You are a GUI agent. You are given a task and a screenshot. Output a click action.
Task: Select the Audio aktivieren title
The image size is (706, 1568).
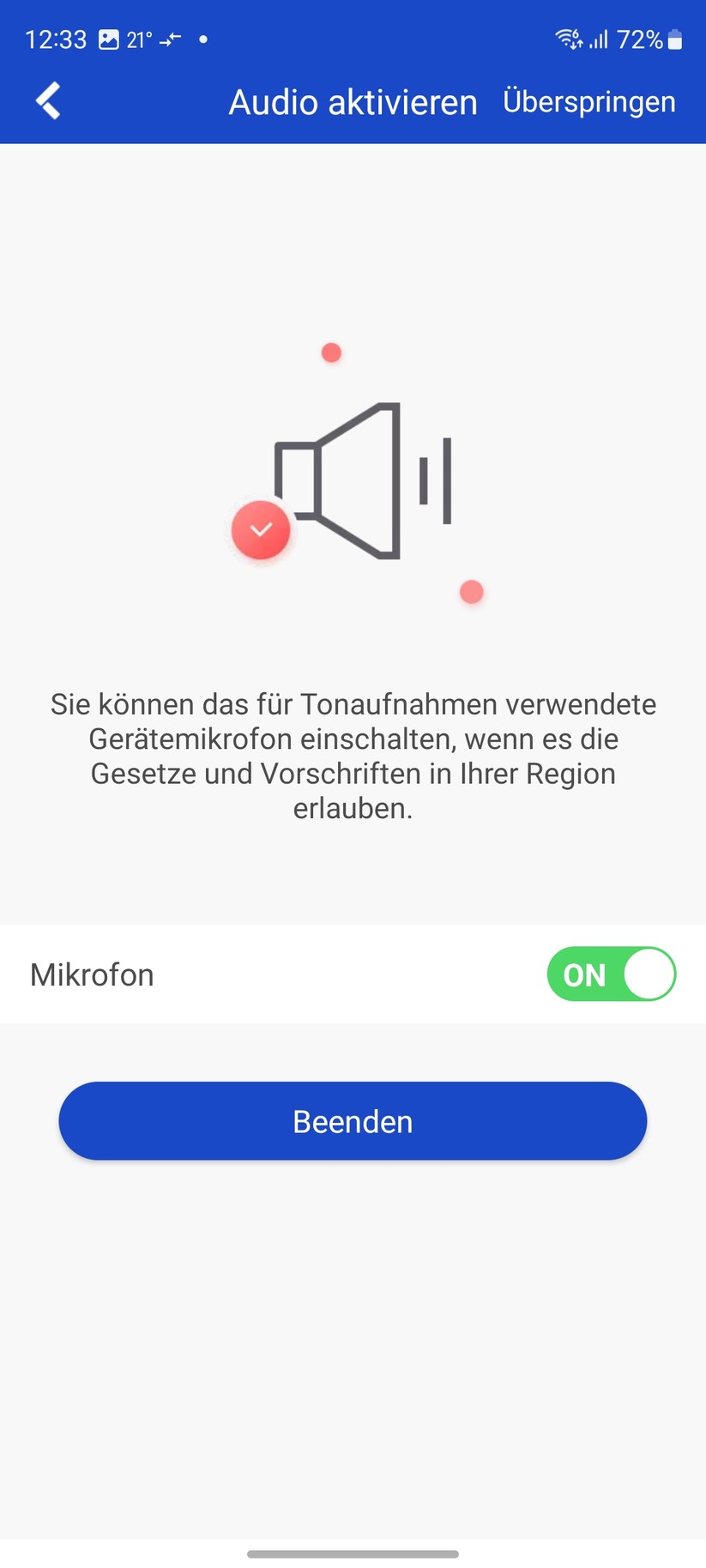[352, 101]
